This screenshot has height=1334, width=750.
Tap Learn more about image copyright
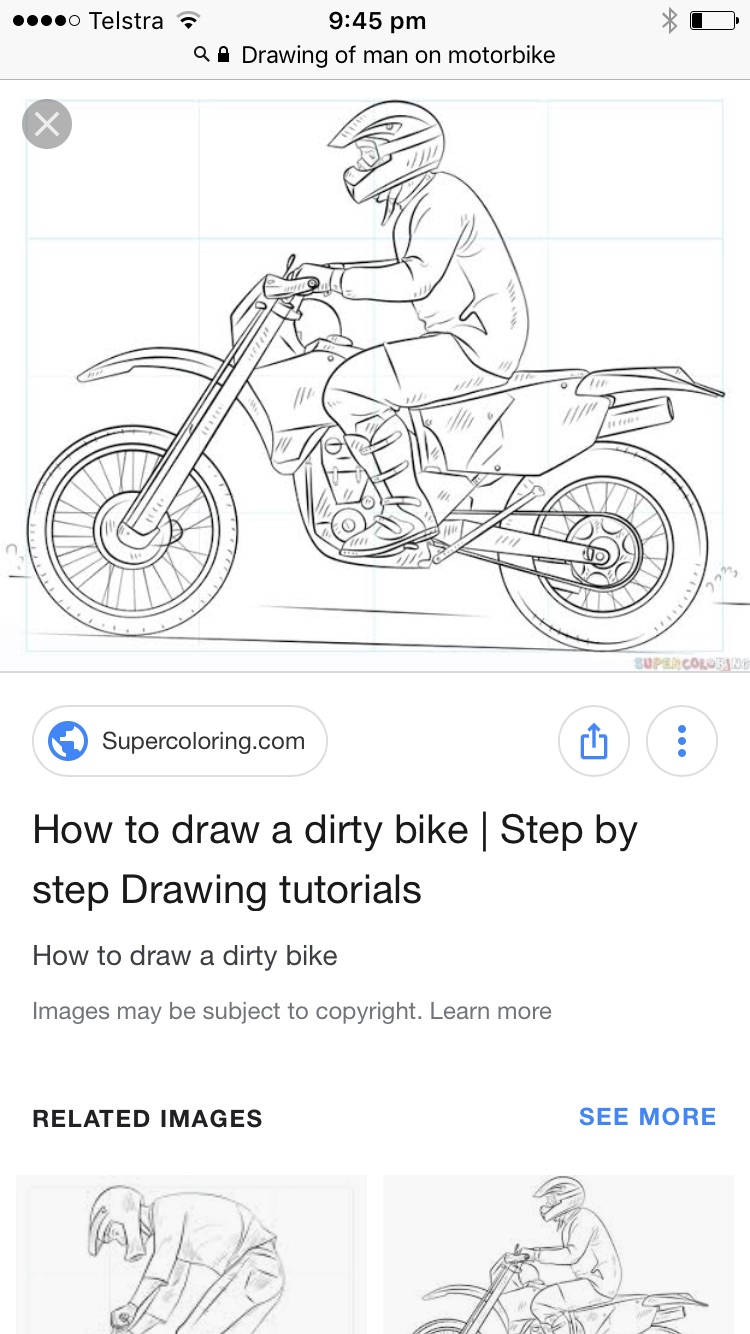[490, 1011]
